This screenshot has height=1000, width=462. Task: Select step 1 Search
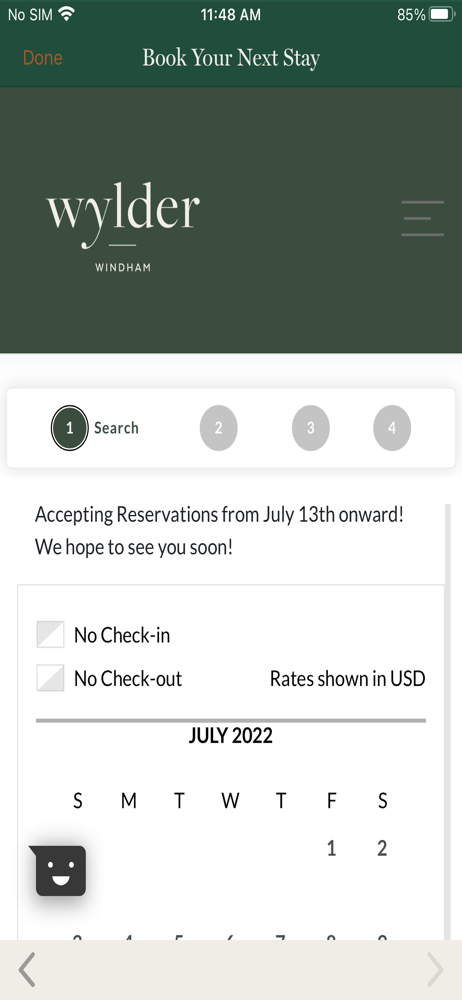point(95,428)
